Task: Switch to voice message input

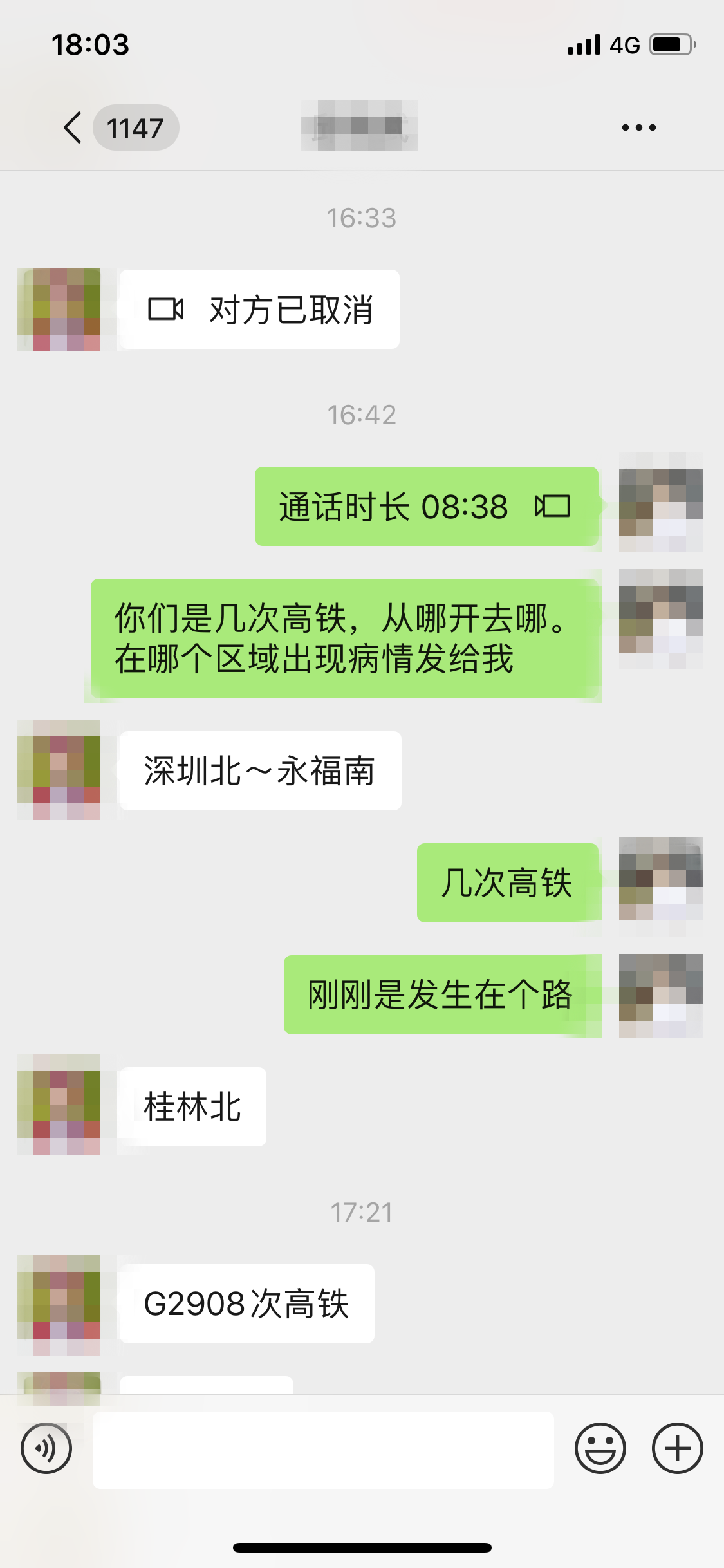Action: 46,1448
